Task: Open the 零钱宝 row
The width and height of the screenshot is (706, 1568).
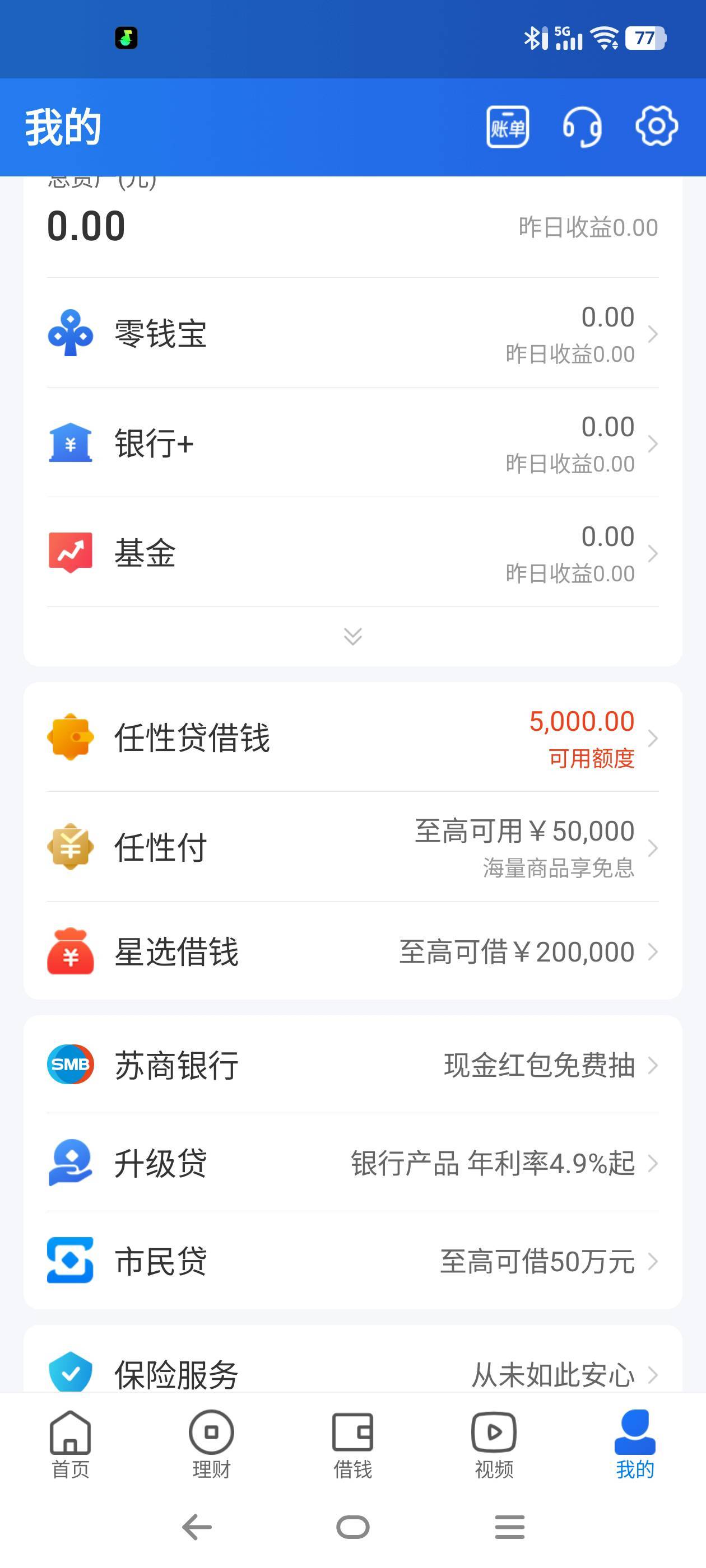Action: click(x=352, y=334)
